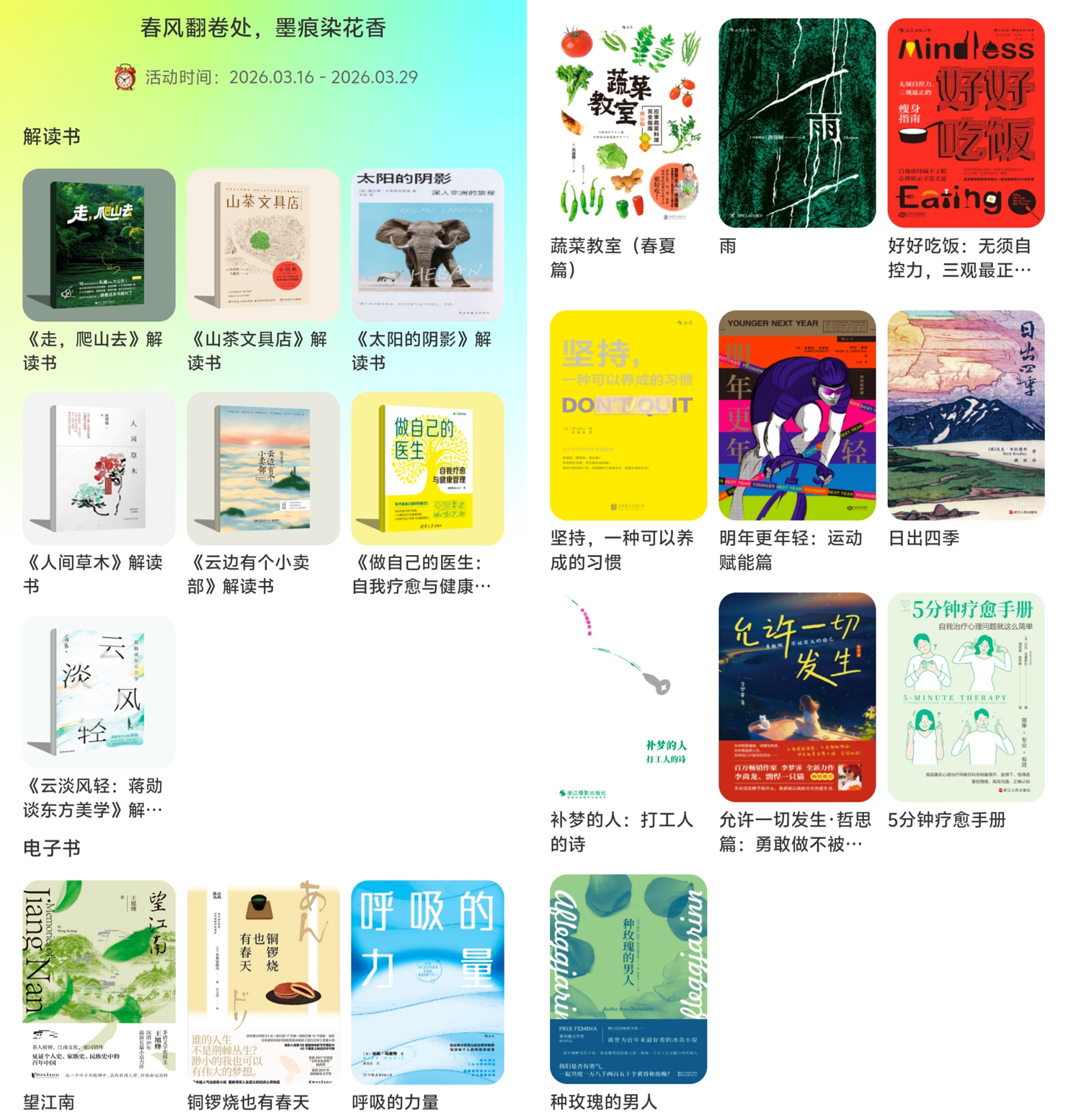
Task: Open《云边有个小卖部》解读书
Action: (263, 468)
